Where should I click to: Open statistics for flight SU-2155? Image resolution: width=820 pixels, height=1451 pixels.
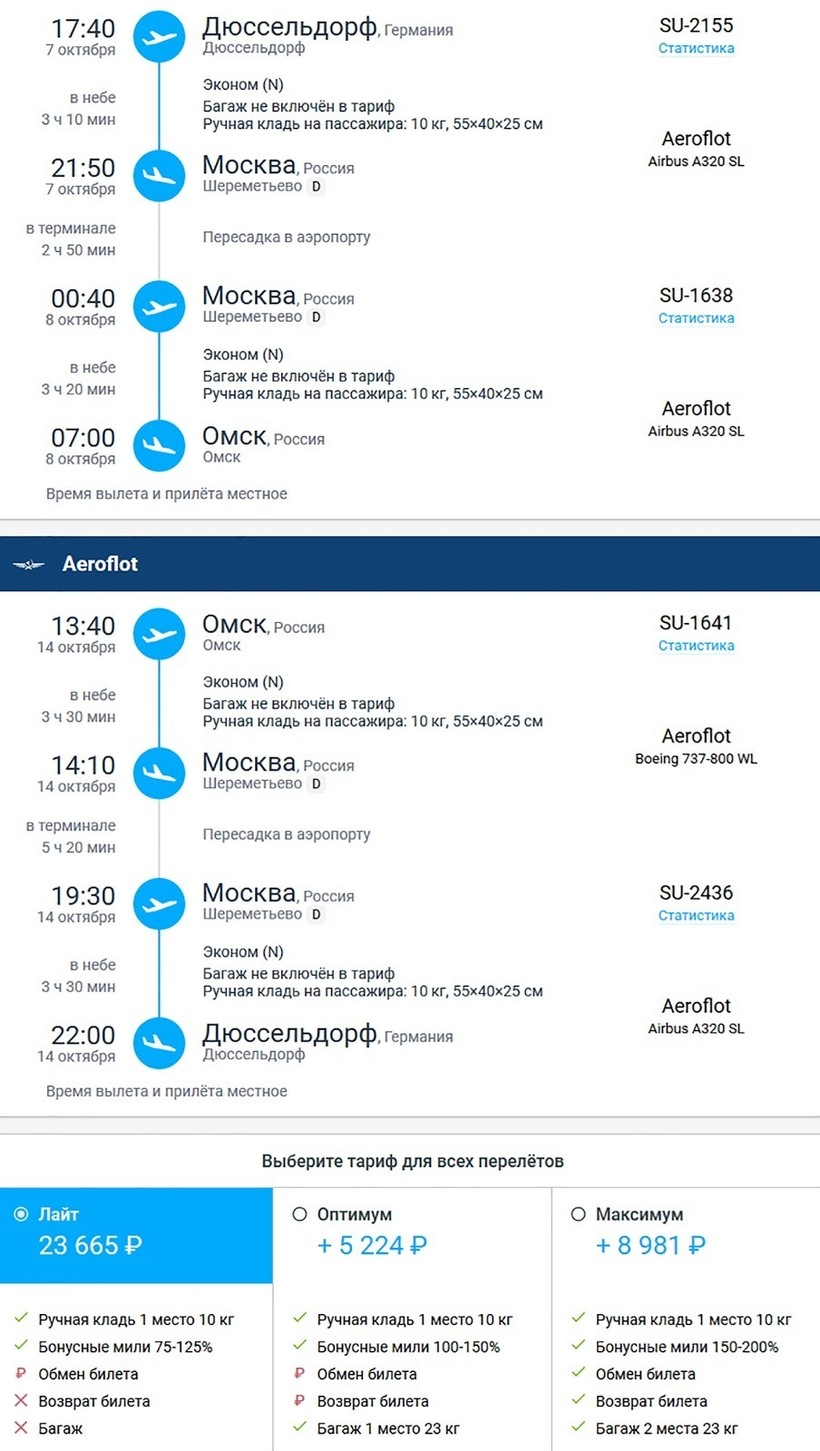pyautogui.click(x=696, y=48)
